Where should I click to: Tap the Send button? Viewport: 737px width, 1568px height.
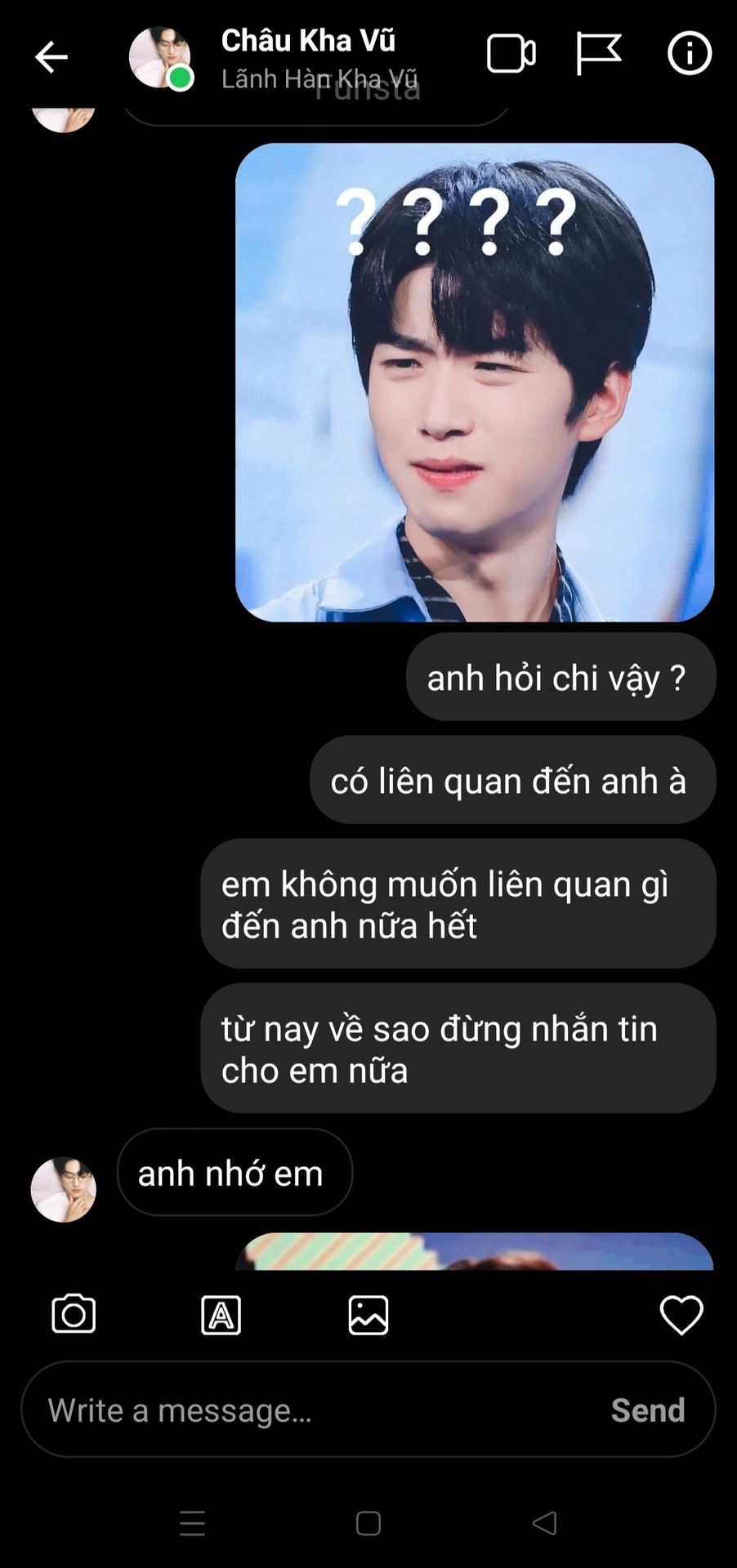(647, 1410)
